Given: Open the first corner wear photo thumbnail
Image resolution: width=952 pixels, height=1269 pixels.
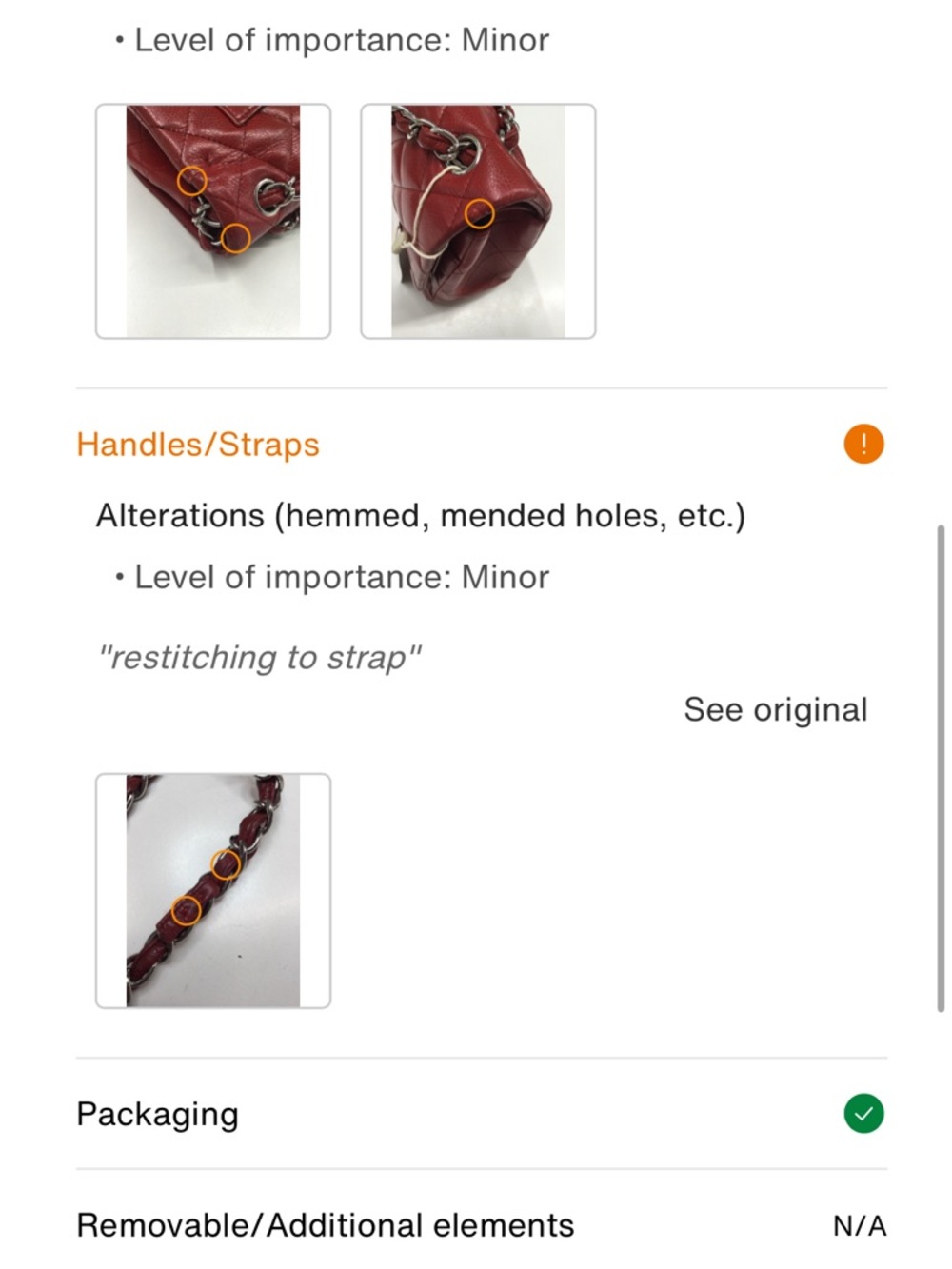Looking at the screenshot, I should (x=213, y=221).
